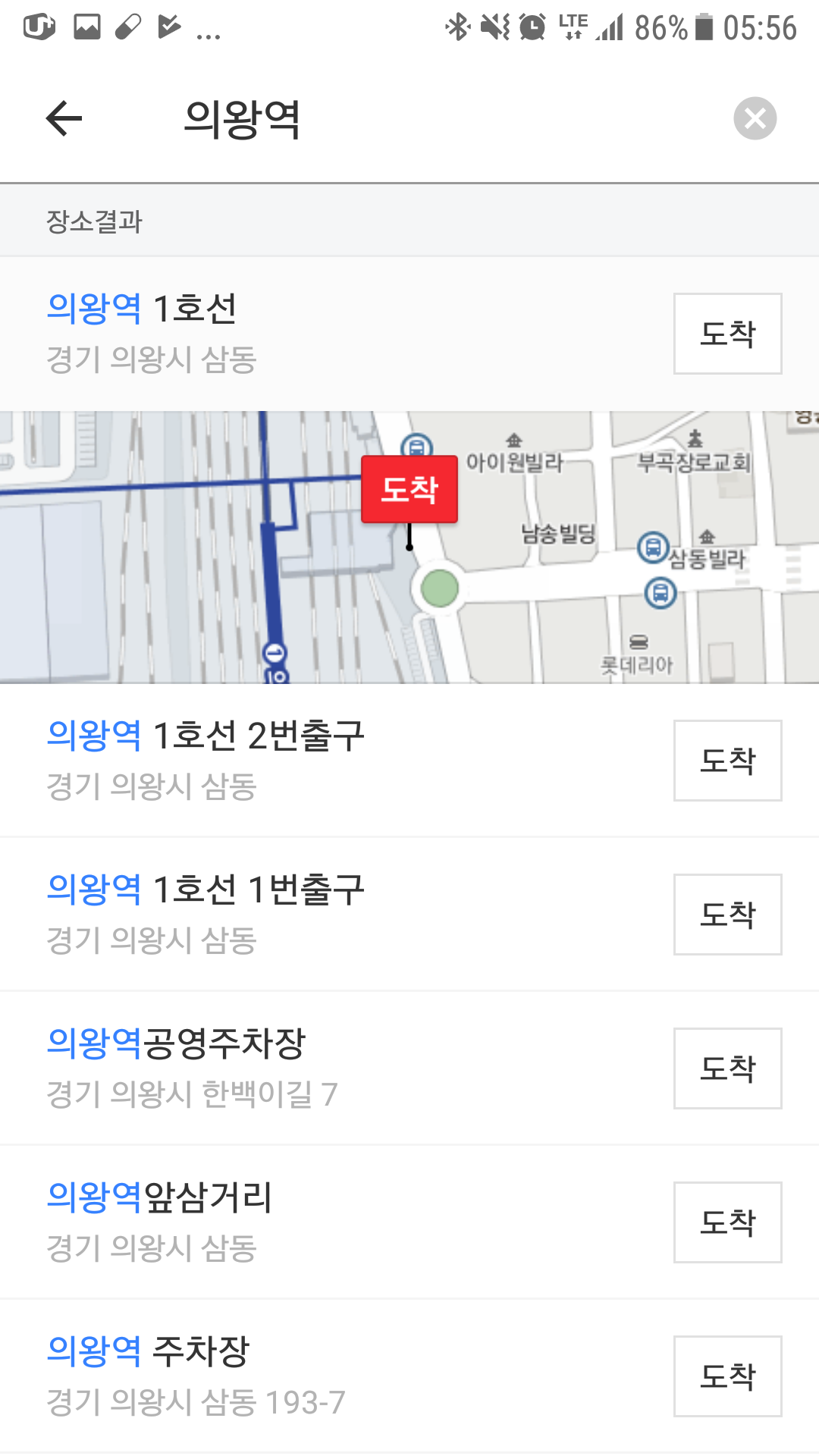Open the 의왕역 주차장 result
Image resolution: width=819 pixels, height=1456 pixels.
click(303, 1375)
